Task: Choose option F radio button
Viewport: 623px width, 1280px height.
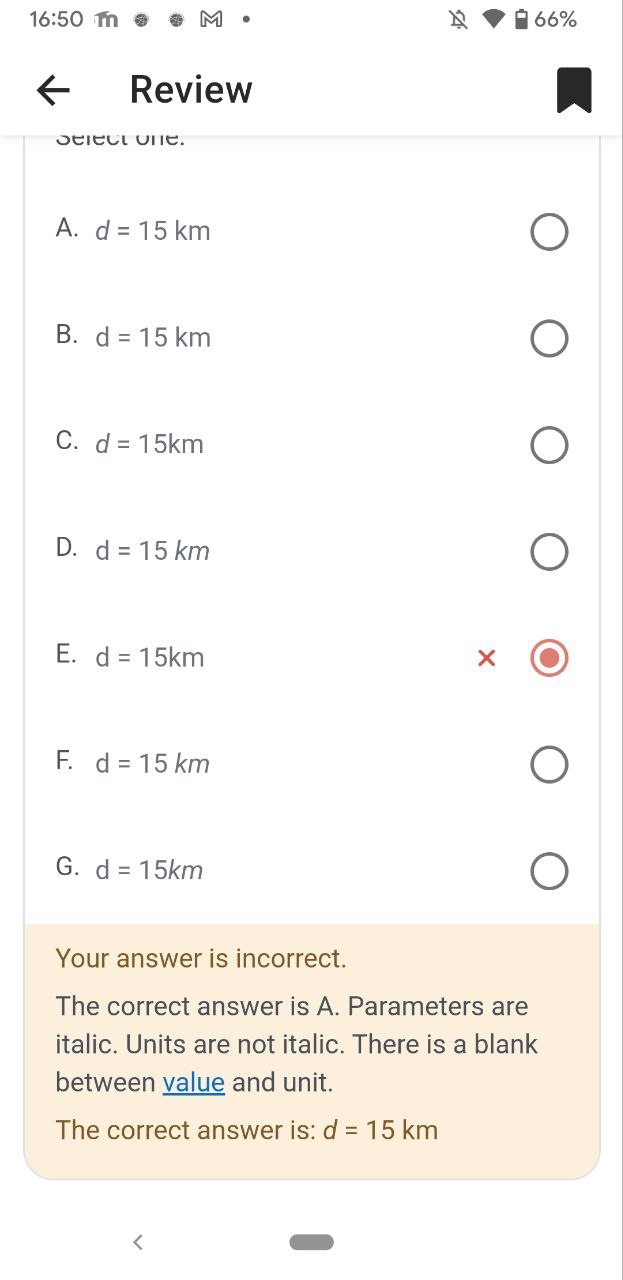Action: [x=549, y=764]
